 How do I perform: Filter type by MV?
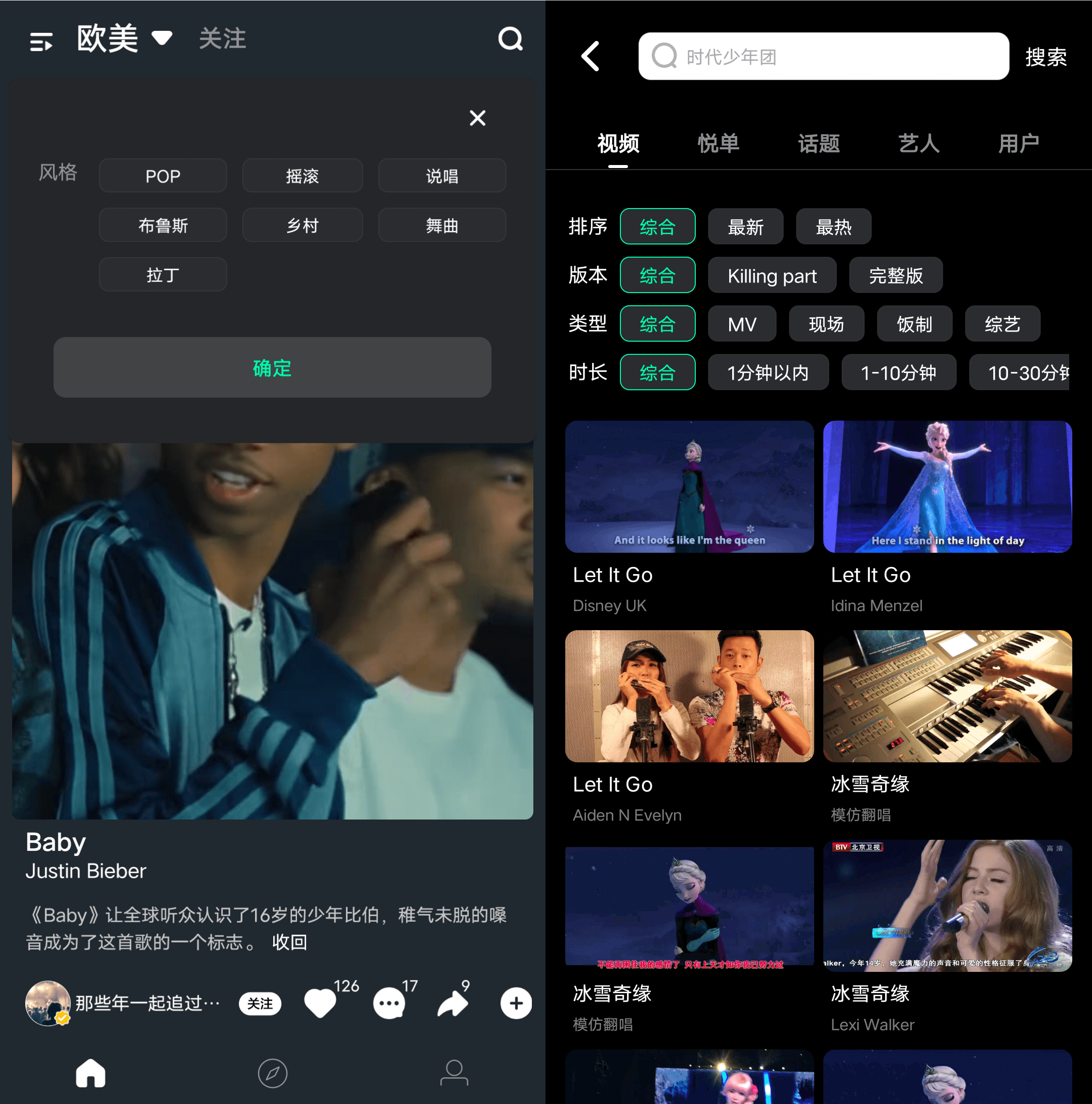(x=741, y=324)
